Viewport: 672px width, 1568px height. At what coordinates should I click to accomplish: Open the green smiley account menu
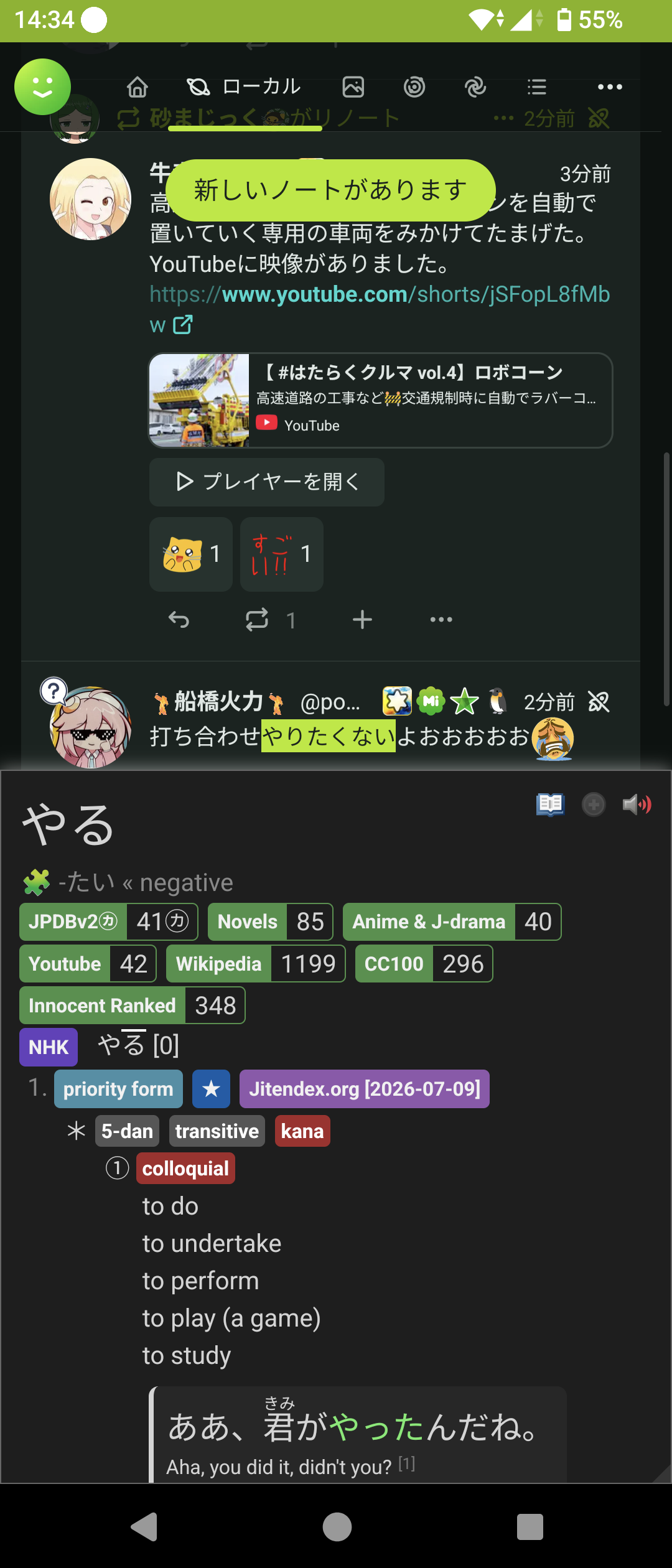tap(42, 86)
